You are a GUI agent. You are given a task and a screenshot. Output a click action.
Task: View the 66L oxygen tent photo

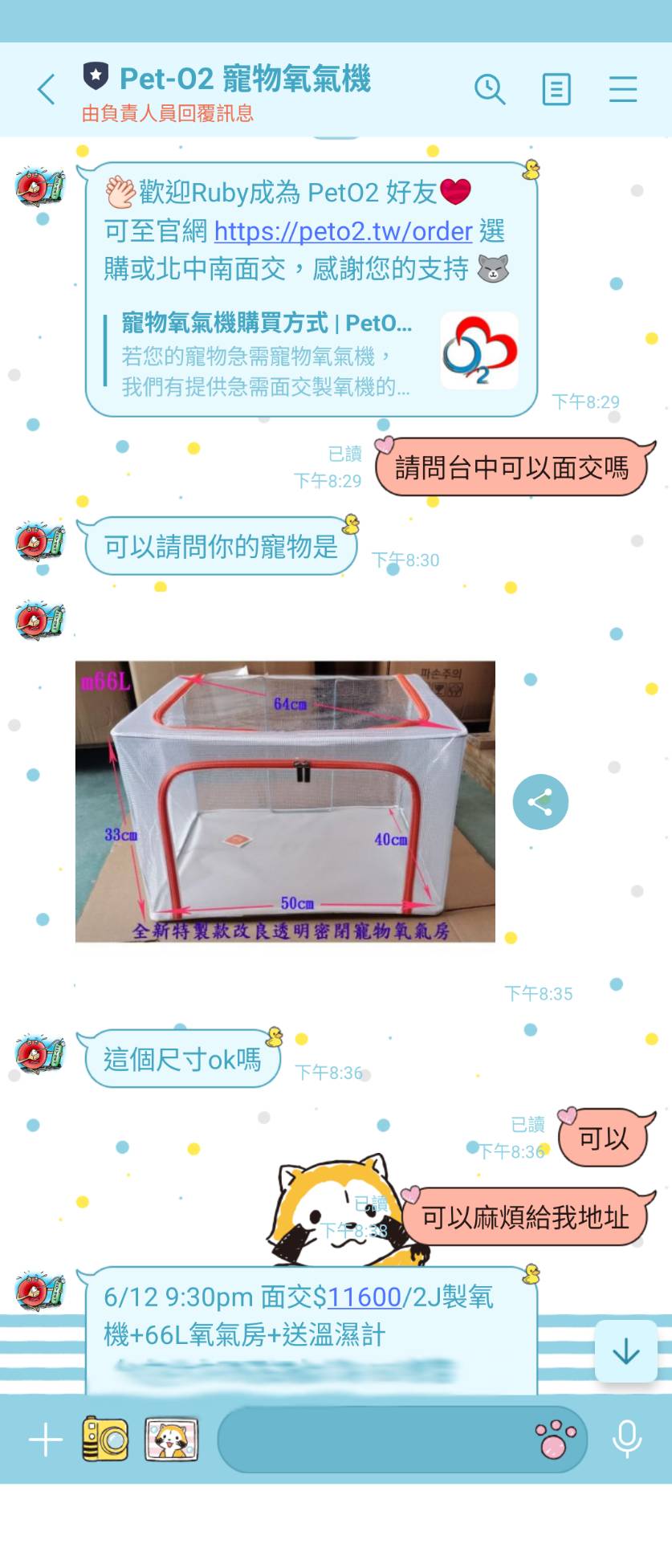(x=285, y=800)
